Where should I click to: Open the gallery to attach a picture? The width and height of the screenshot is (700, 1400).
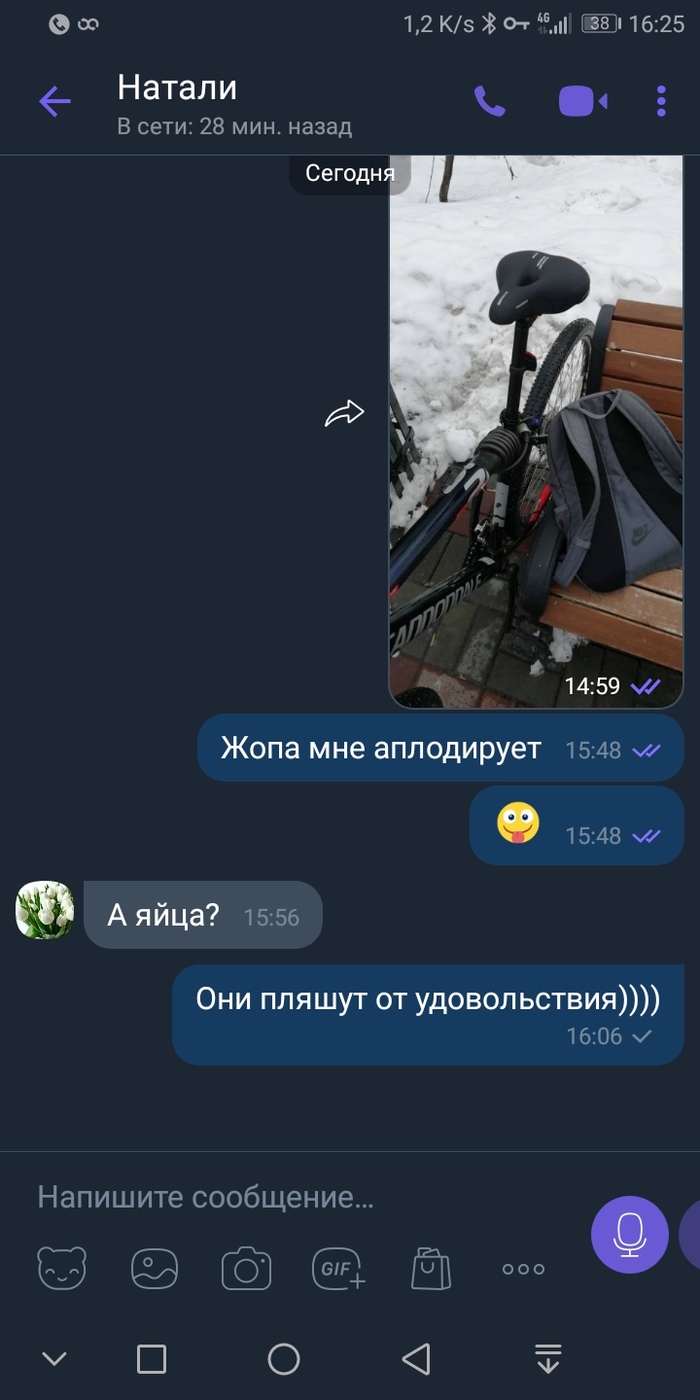coord(155,1268)
